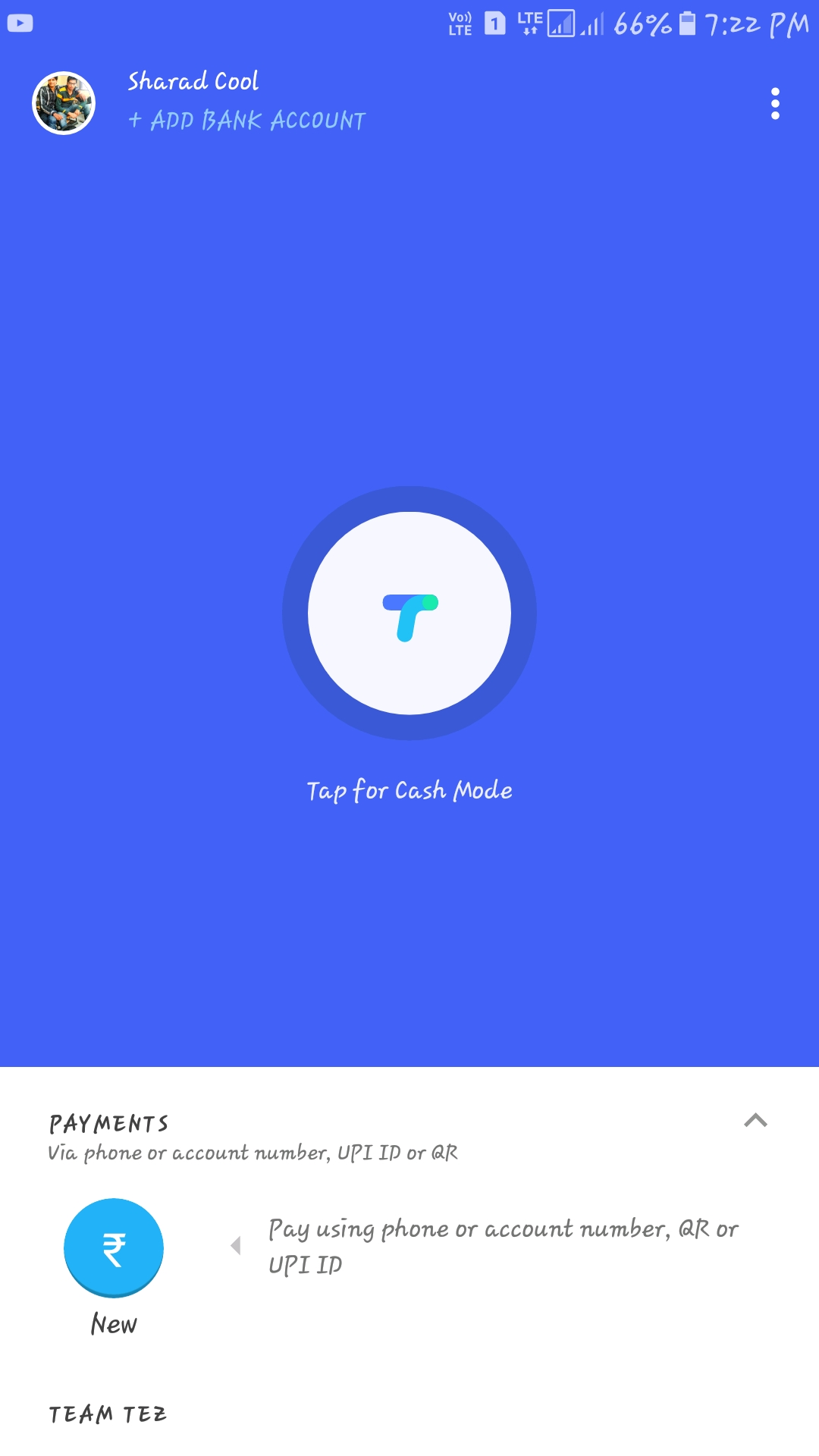Tap the Tez circle for Cash Mode
Viewport: 819px width, 1456px height.
(x=409, y=613)
